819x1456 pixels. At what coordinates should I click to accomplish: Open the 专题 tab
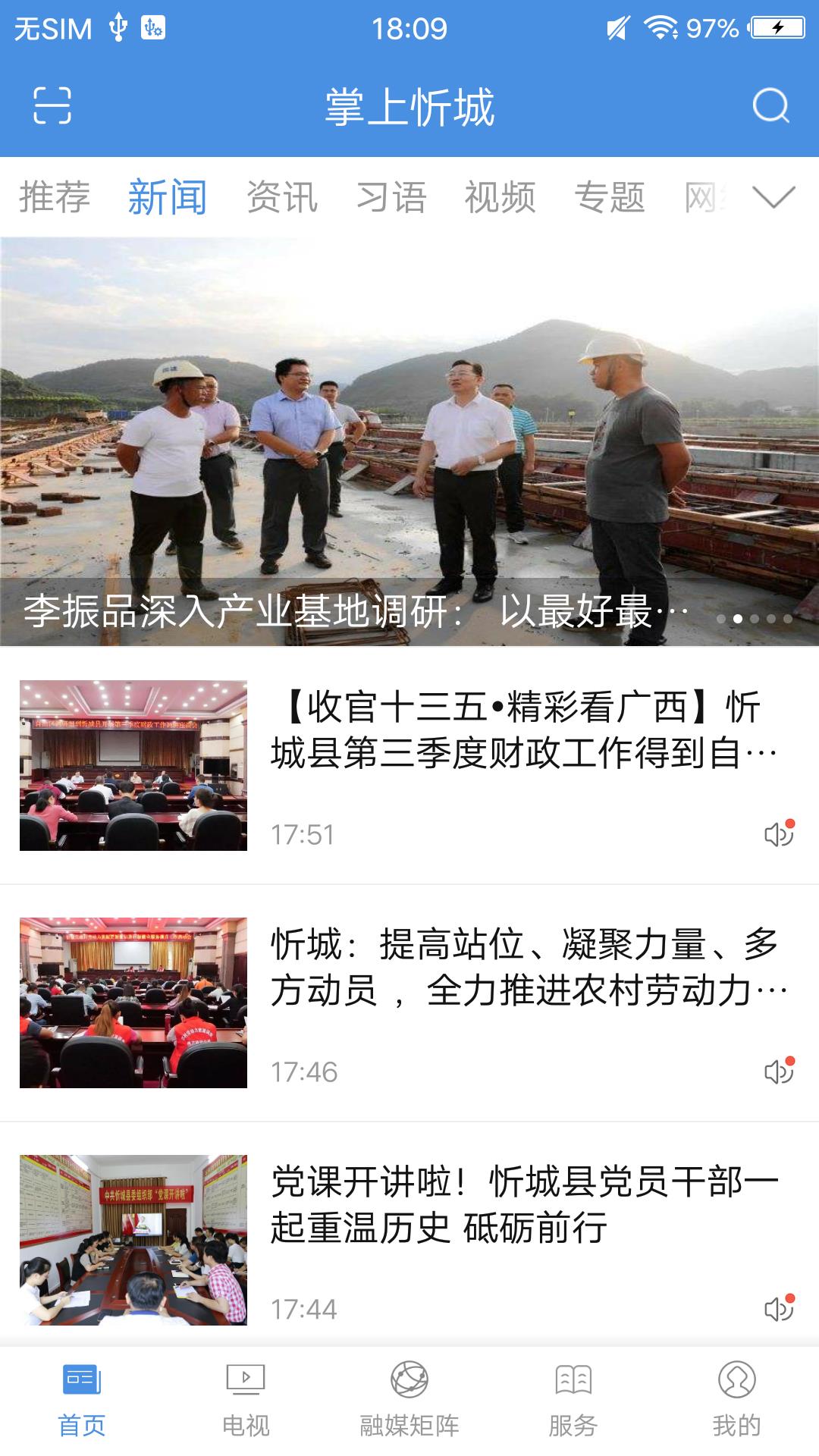point(610,197)
